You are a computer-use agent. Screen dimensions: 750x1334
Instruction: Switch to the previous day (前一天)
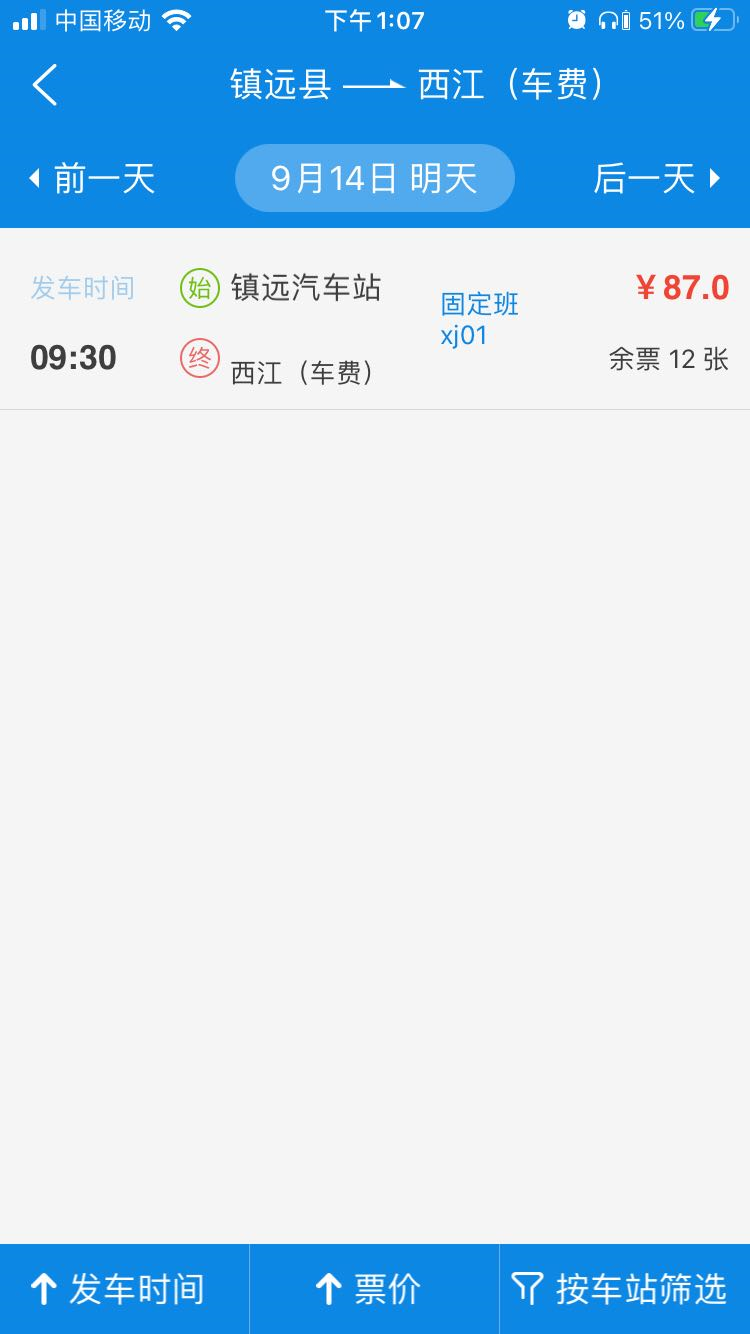coord(93,179)
